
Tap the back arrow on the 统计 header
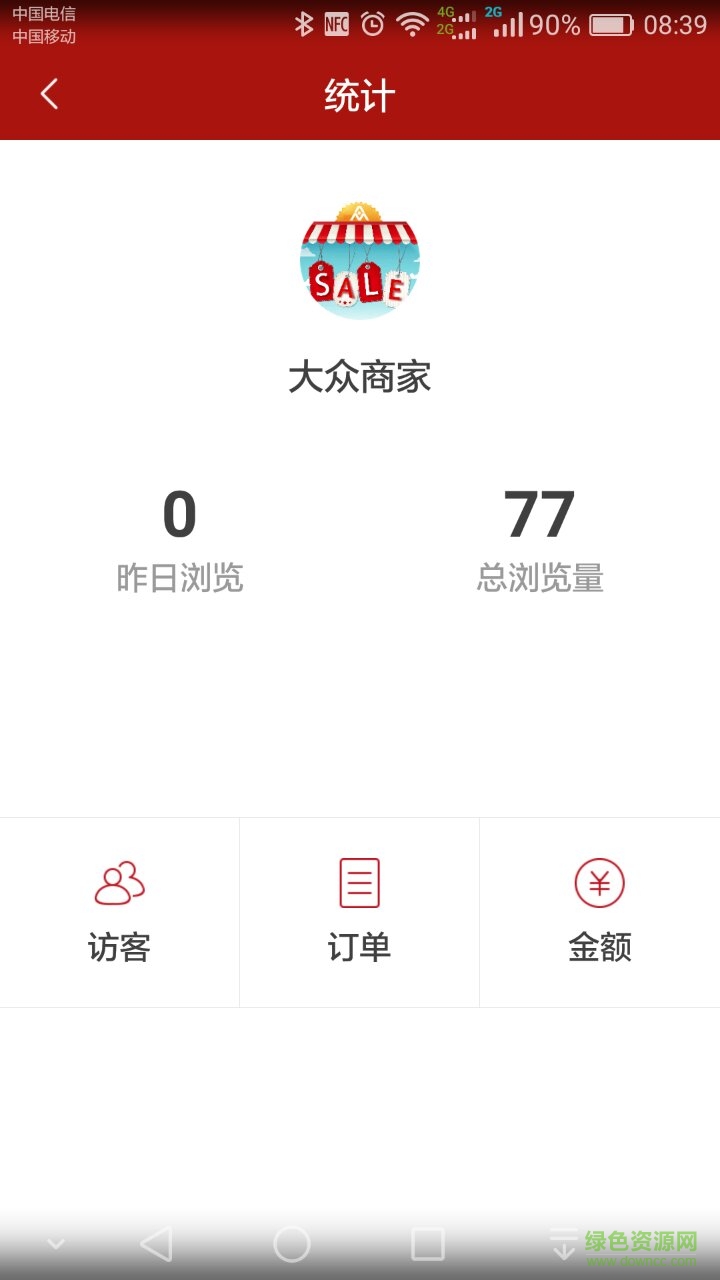(x=49, y=93)
